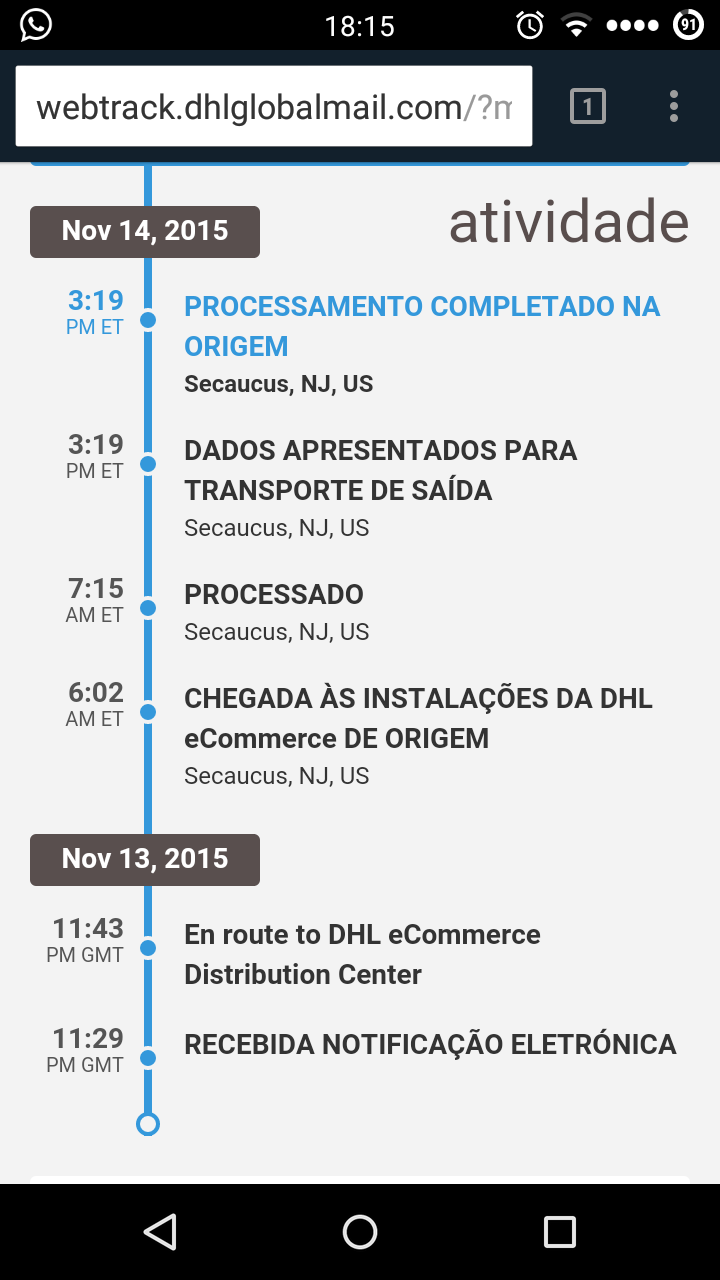Open the browser tab switcher
The height and width of the screenshot is (1280, 720).
click(x=588, y=106)
